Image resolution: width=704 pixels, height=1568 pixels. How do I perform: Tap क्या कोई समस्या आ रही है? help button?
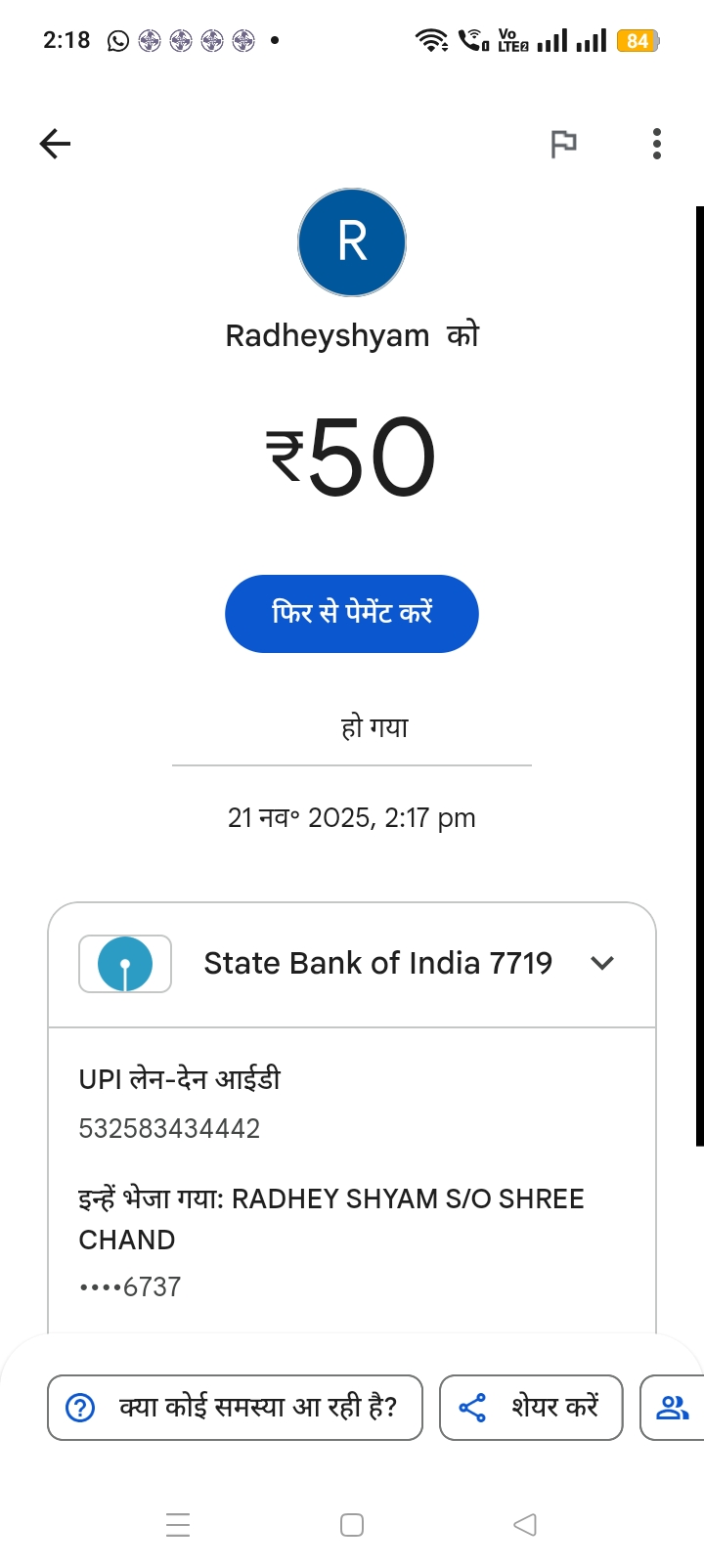coord(235,1408)
